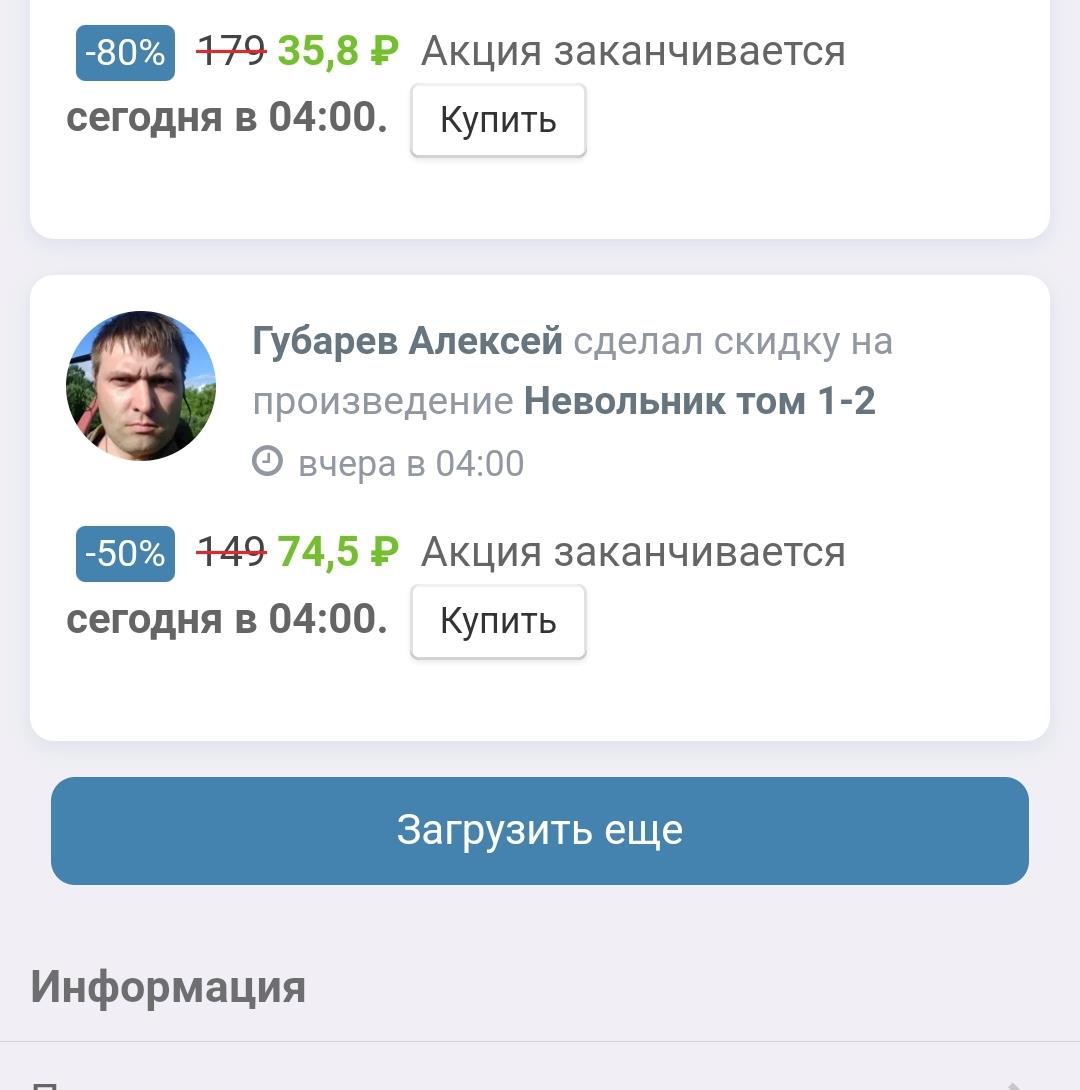This screenshot has height=1090, width=1080.
Task: Buy the book discounted to 35,8 ₽
Action: (498, 120)
